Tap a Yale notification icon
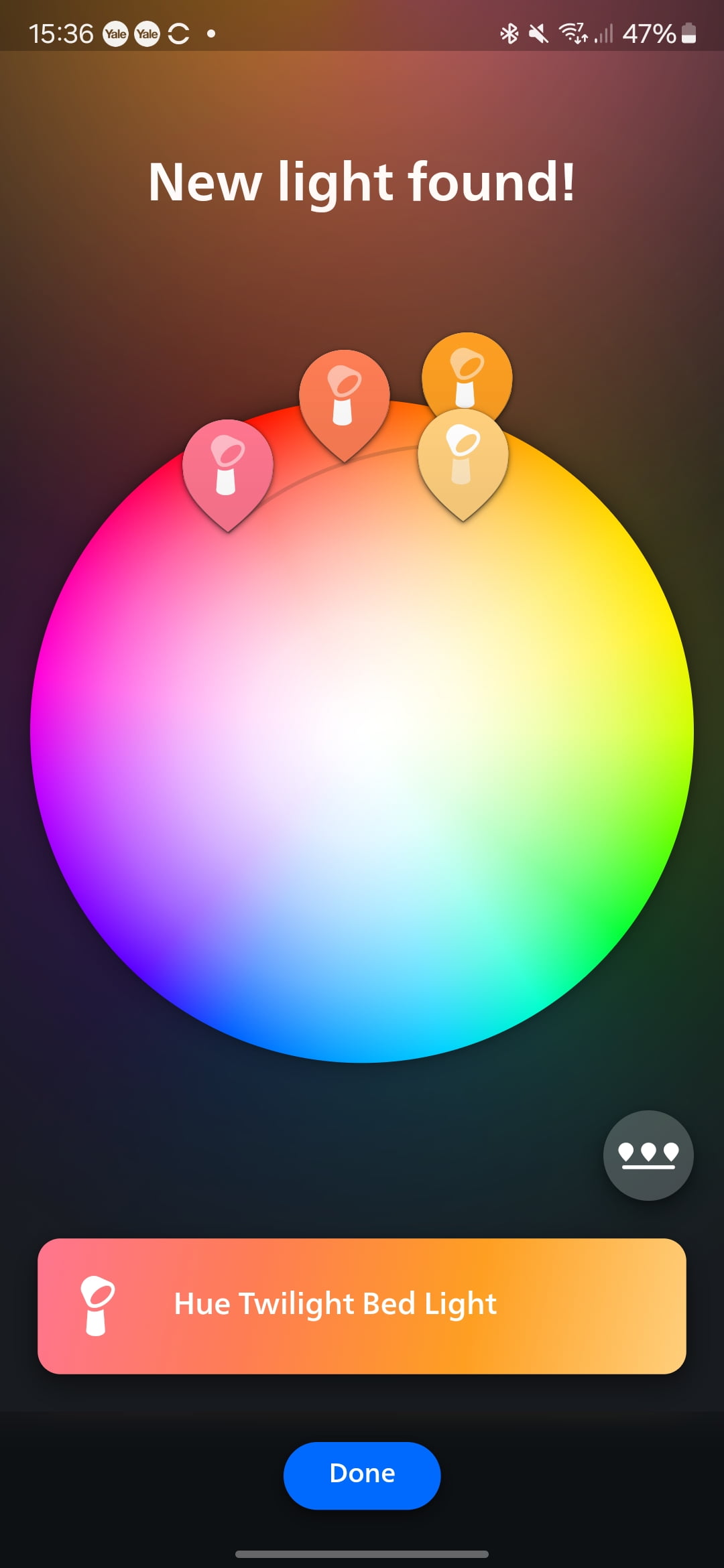Image resolution: width=724 pixels, height=1568 pixels. coord(115,34)
